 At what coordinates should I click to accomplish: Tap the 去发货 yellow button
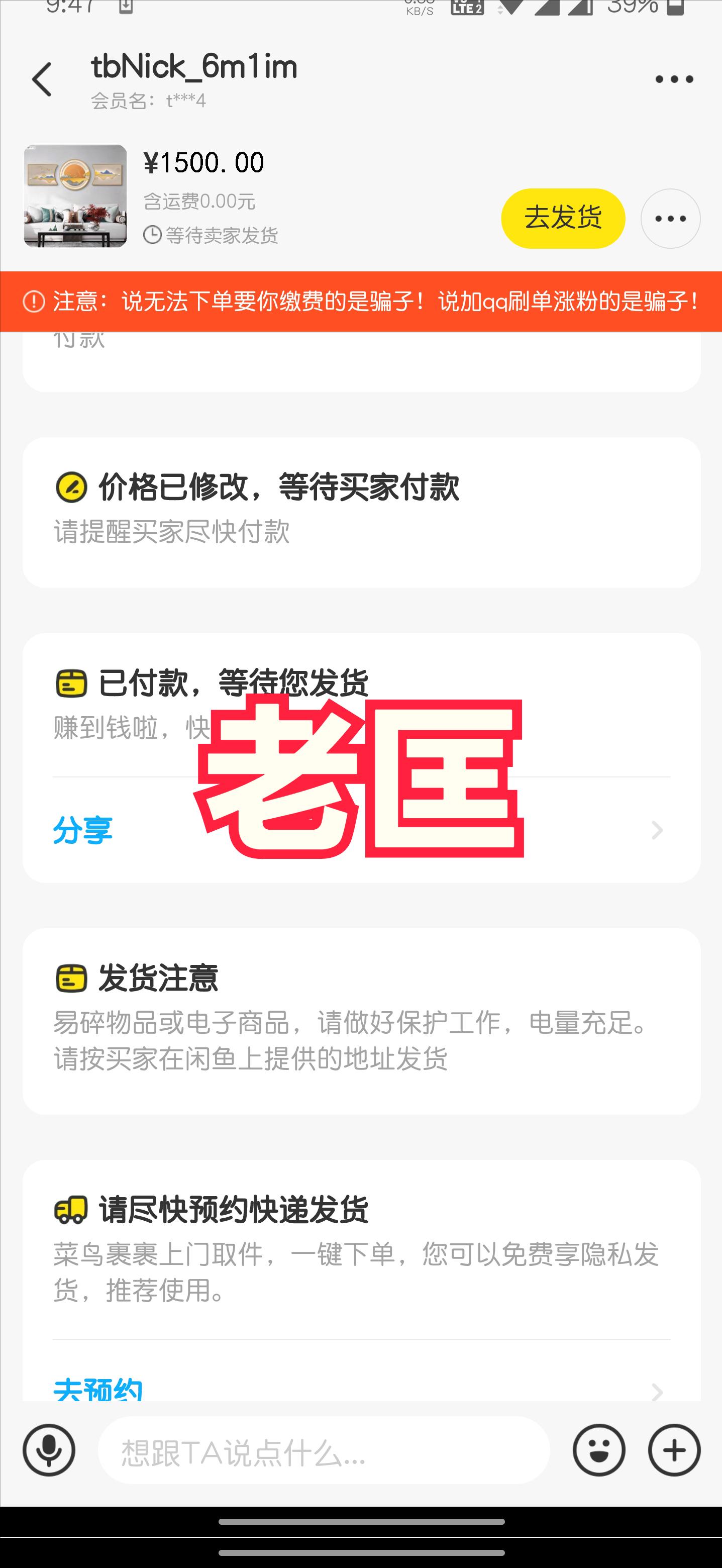(563, 218)
